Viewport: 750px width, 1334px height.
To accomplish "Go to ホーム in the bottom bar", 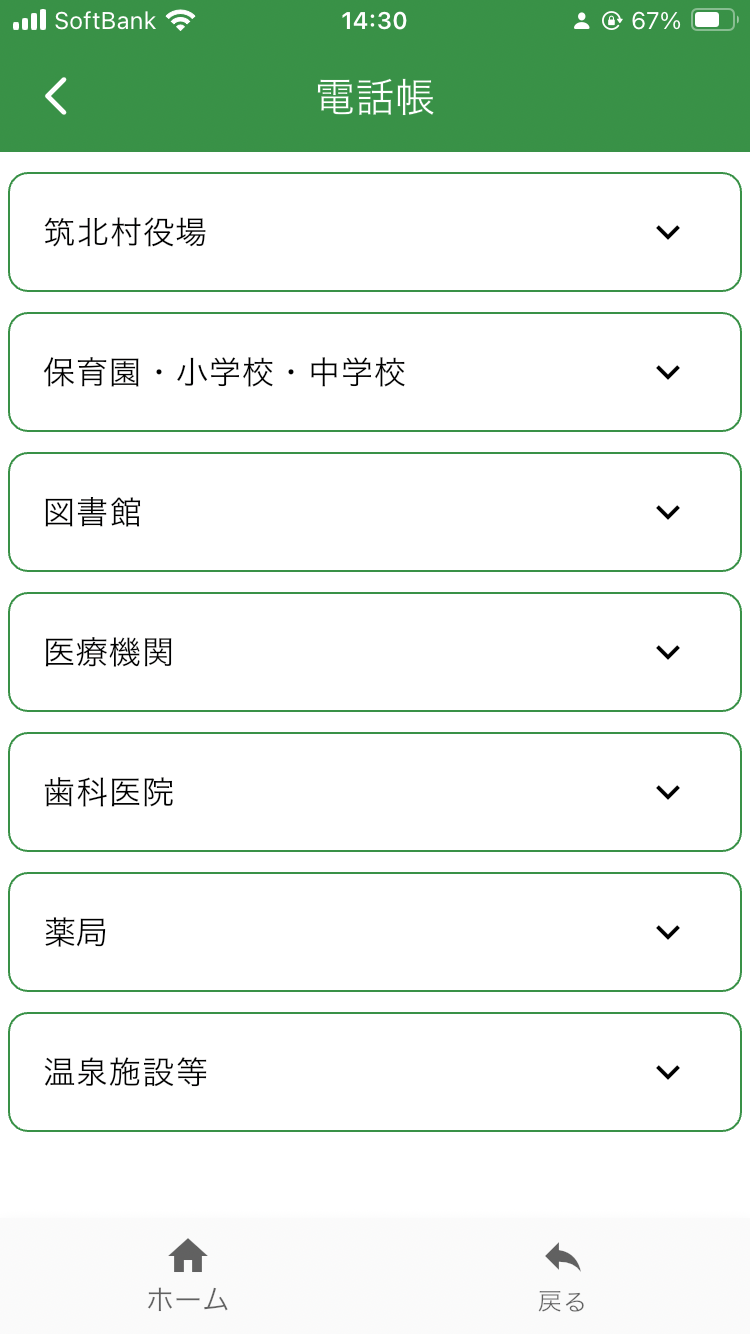I will 188,1275.
